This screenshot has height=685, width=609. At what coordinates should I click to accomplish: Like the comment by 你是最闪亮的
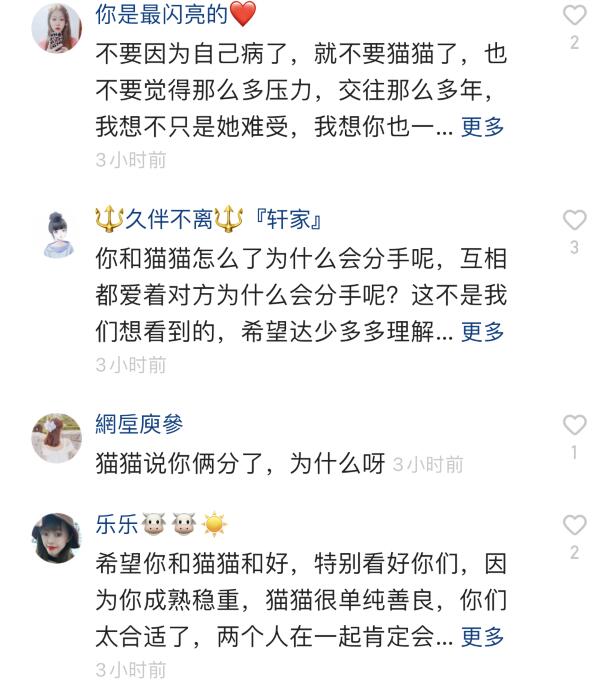pos(574,15)
